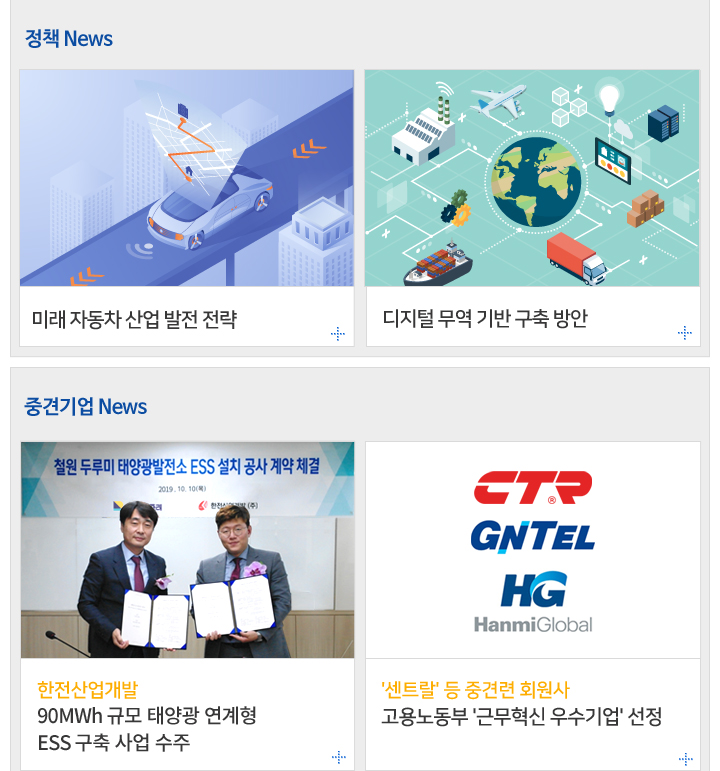This screenshot has width=720, height=771.
Task: Open the 한전산업개발 ESS 구축 사업 수주 article
Action: click(147, 716)
